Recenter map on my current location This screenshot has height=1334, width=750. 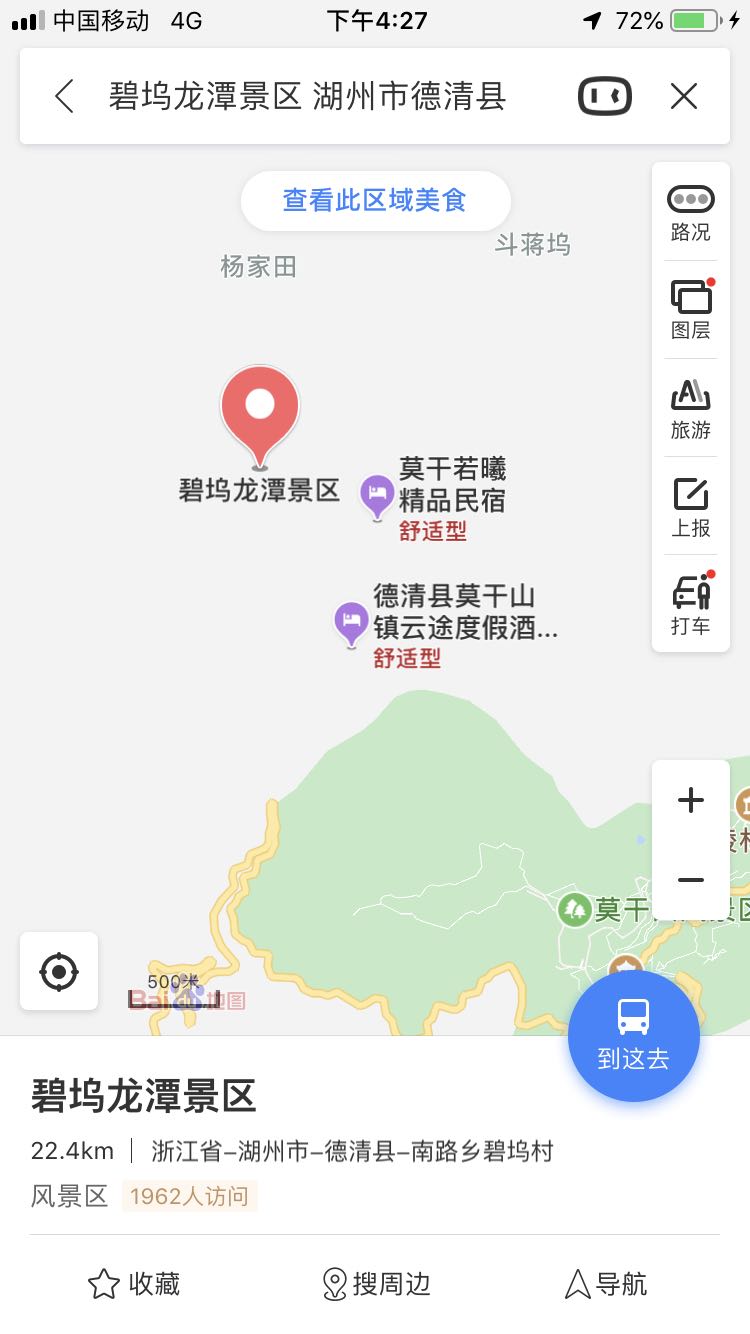[x=59, y=971]
